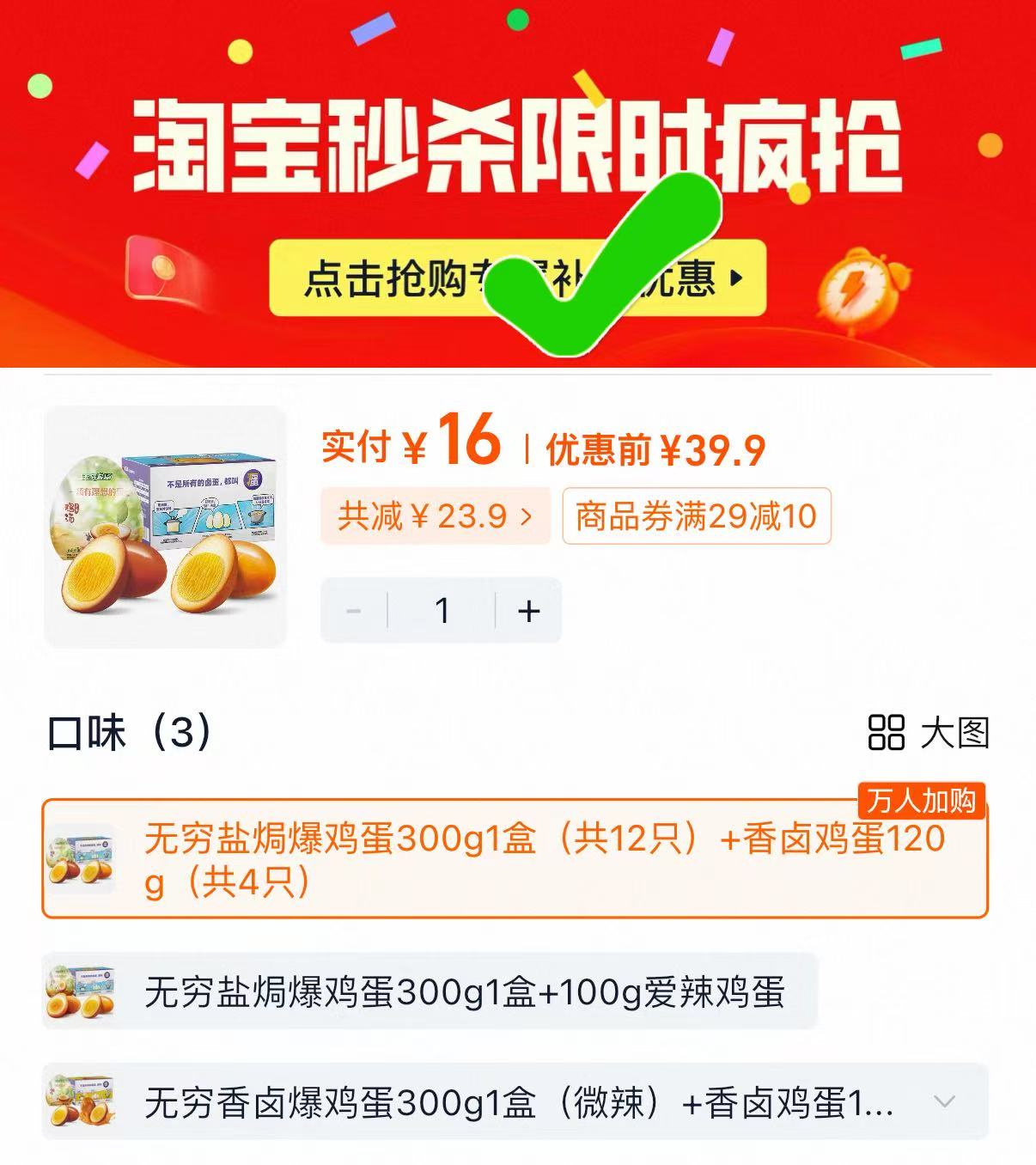1036x1165 pixels.
Task: Increase quantity with the plus button
Action: (528, 609)
